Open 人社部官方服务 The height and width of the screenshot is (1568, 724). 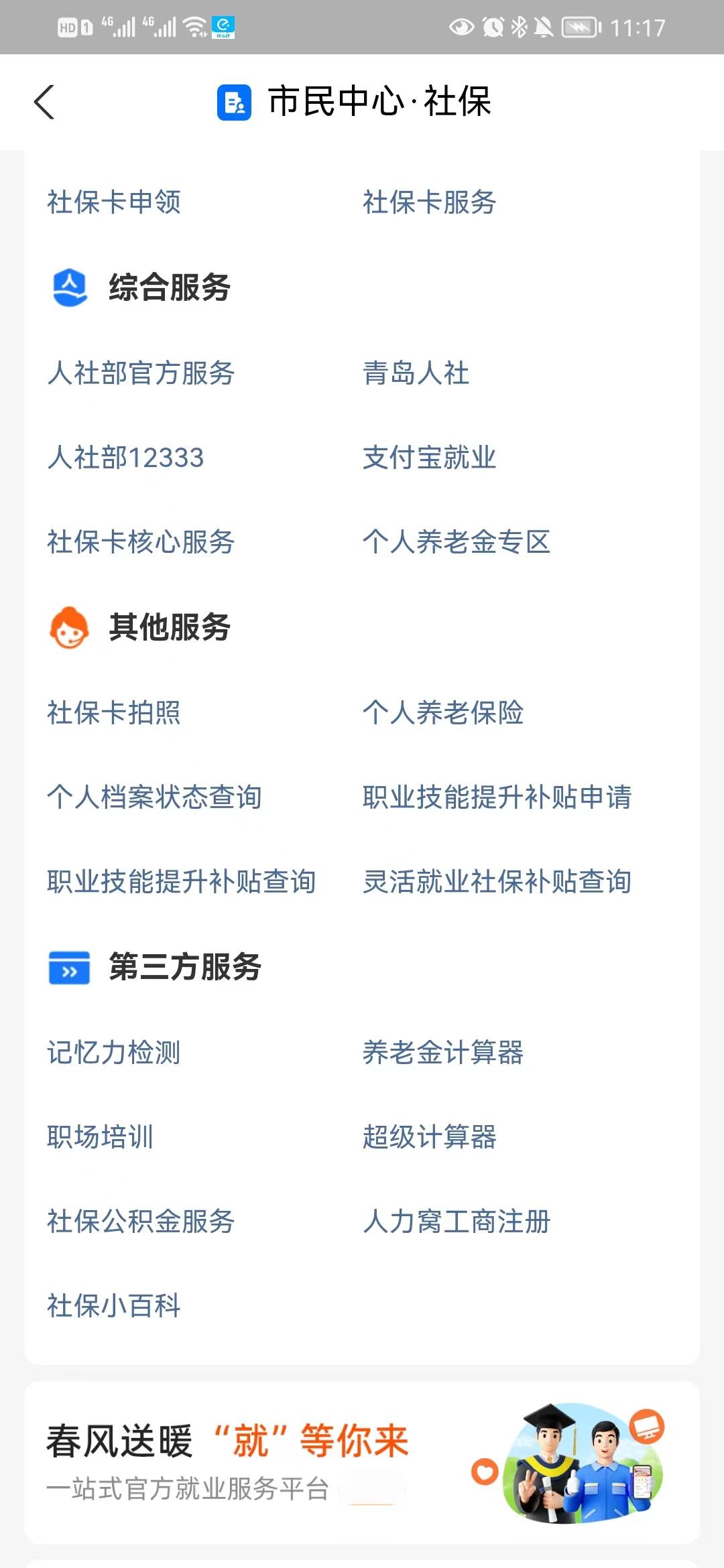141,373
